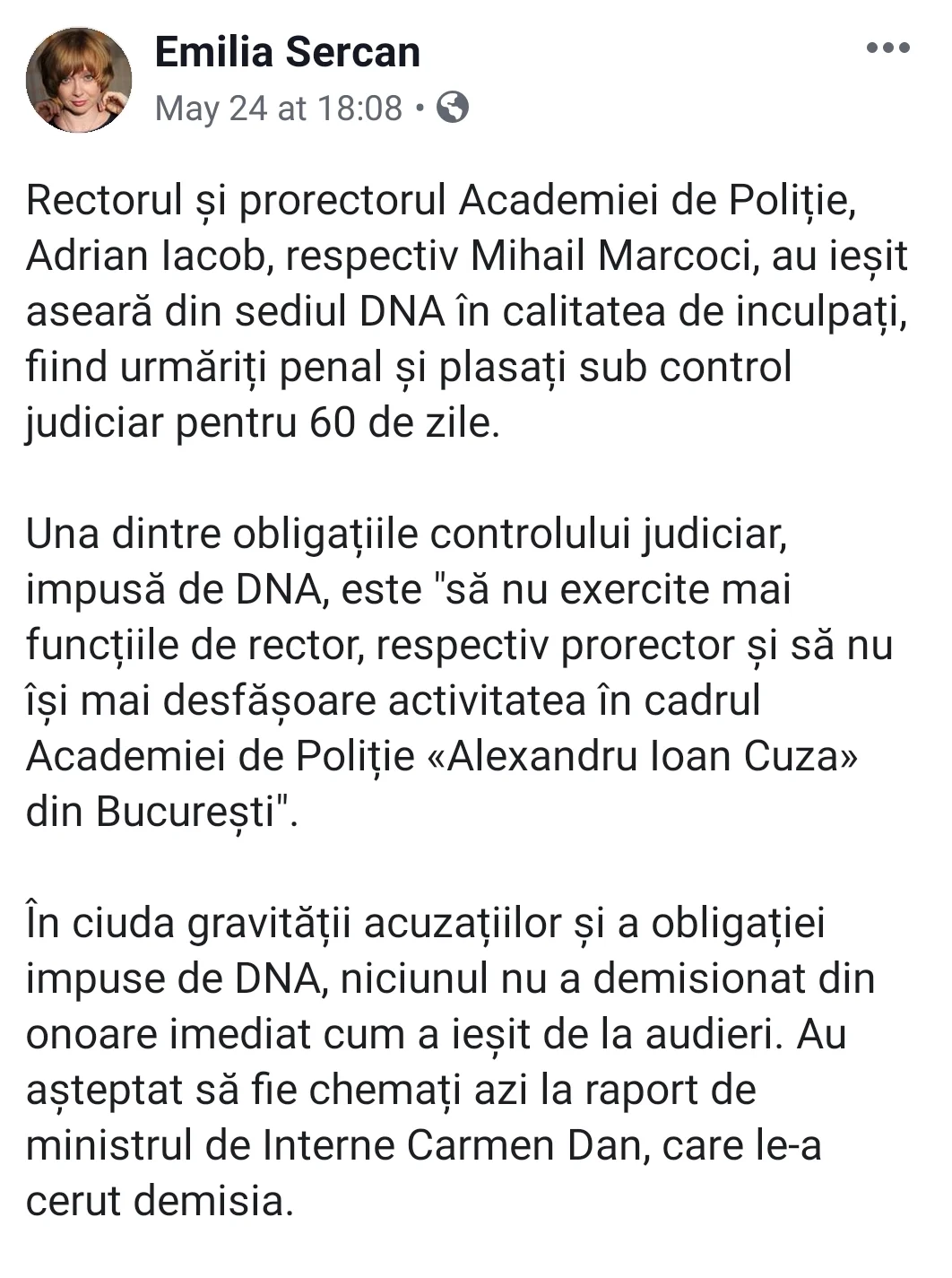Viewport: 952px width, 1278px height.
Task: Open the Emilia Sercan profile name link
Action: click(287, 52)
